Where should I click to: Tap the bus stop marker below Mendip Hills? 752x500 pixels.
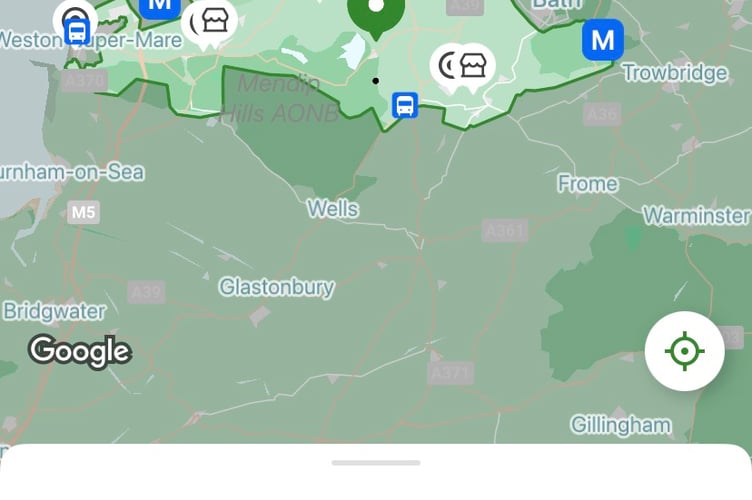405,105
